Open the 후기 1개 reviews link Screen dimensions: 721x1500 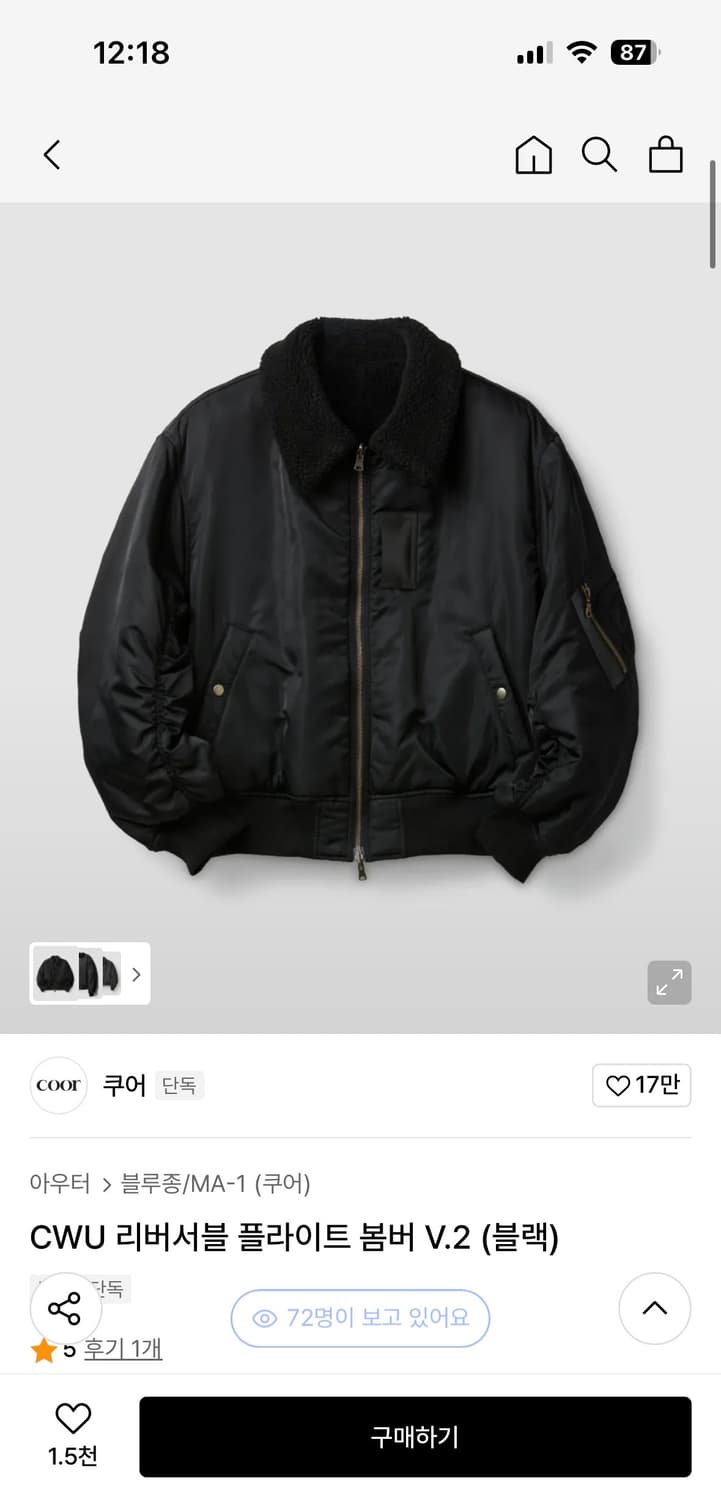click(122, 1349)
